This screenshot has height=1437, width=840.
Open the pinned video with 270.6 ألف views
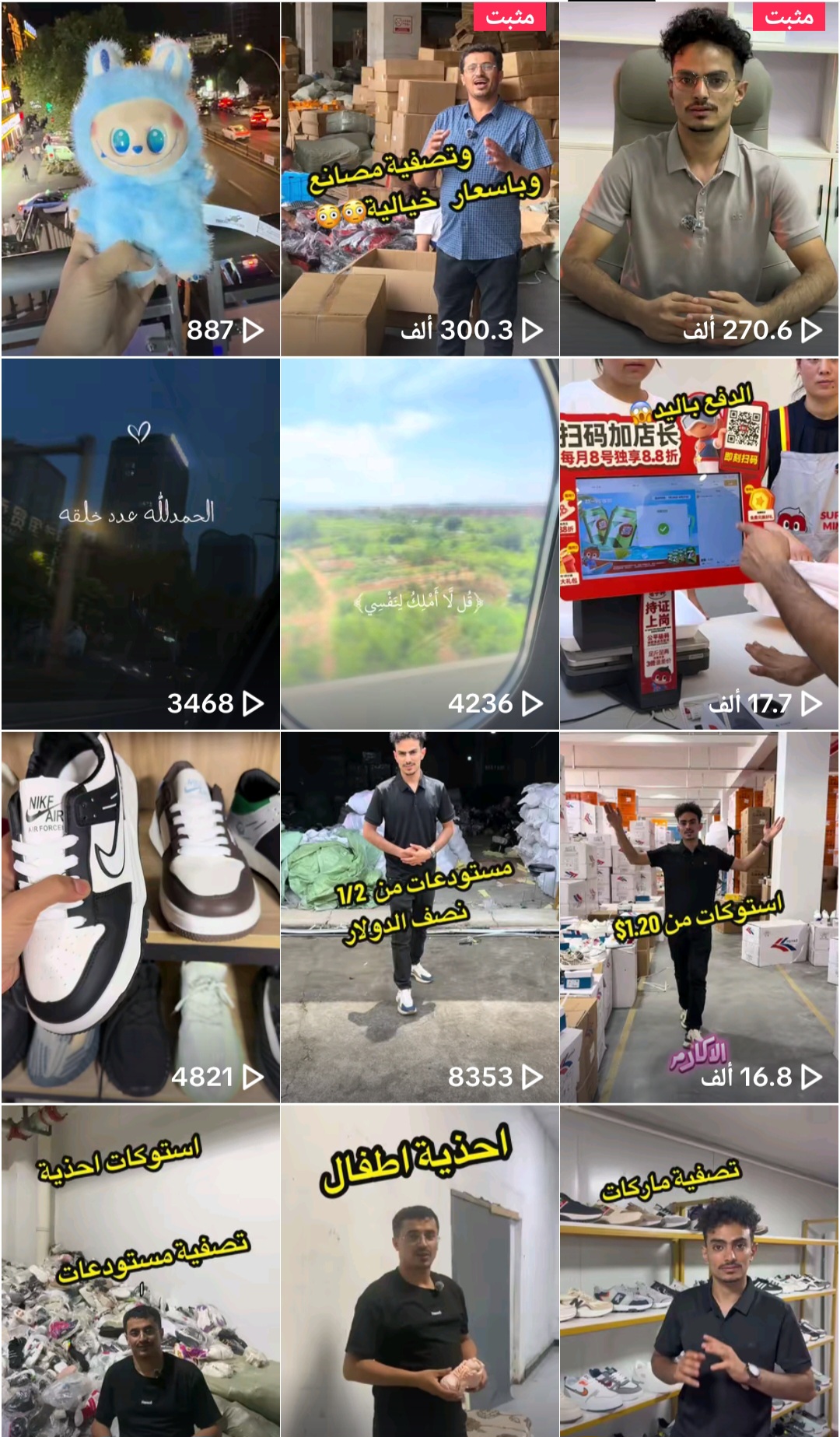(x=699, y=179)
